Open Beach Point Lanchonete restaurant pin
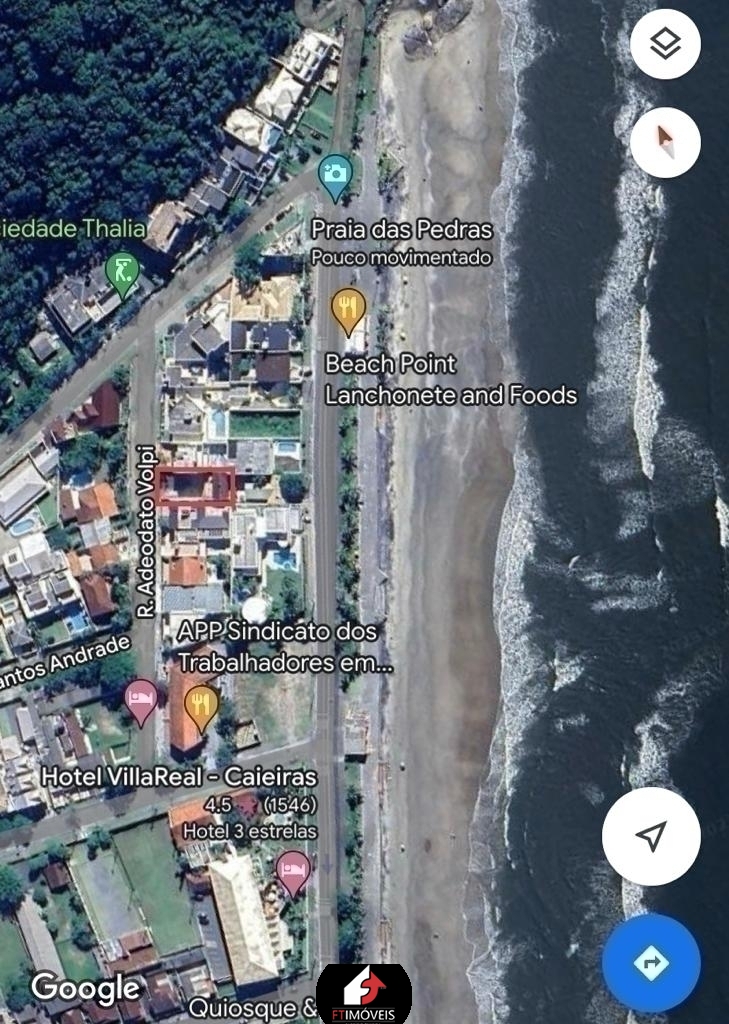This screenshot has width=729, height=1024. coord(348,308)
